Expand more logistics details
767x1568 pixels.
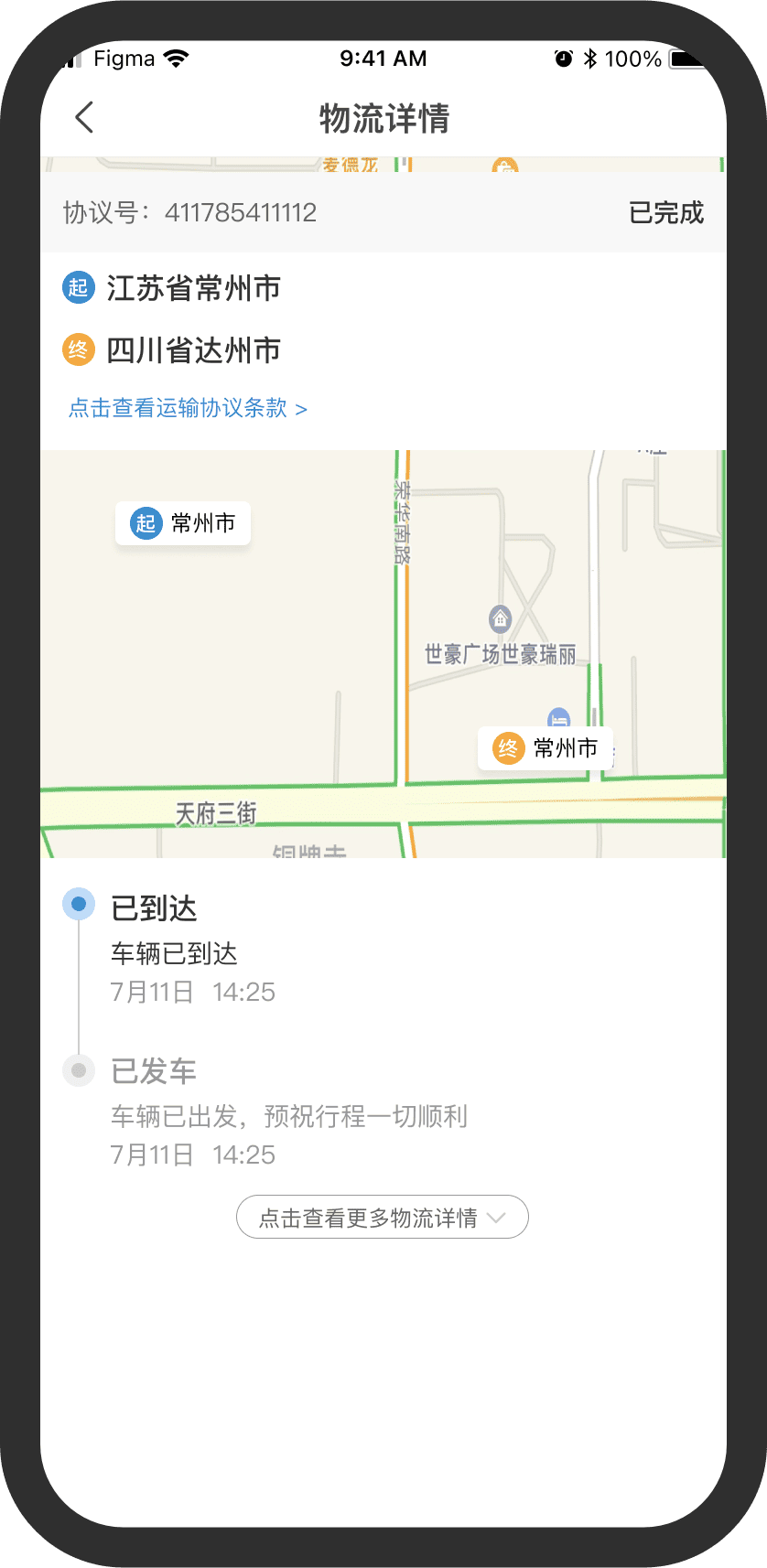click(382, 1218)
